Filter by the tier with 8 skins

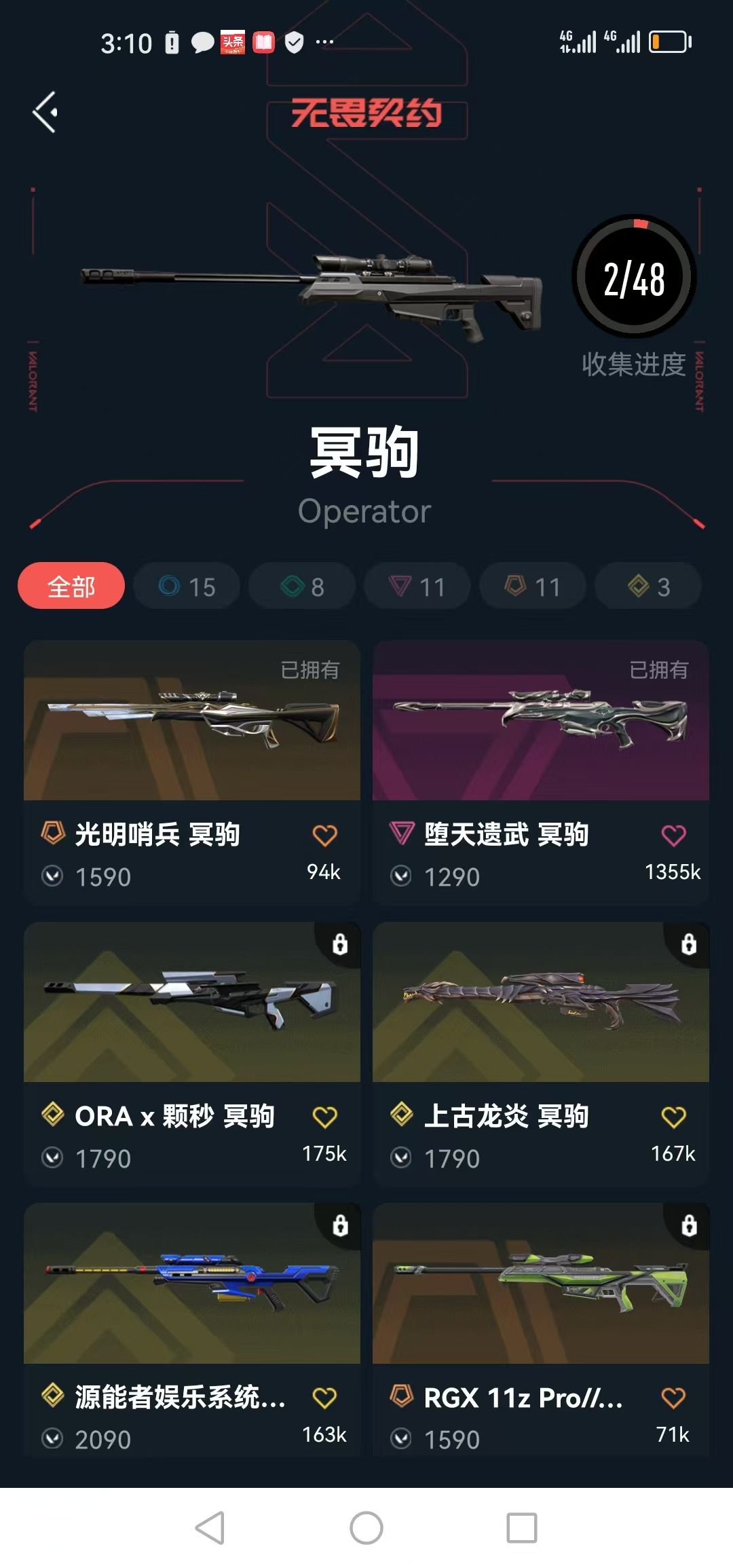point(302,586)
